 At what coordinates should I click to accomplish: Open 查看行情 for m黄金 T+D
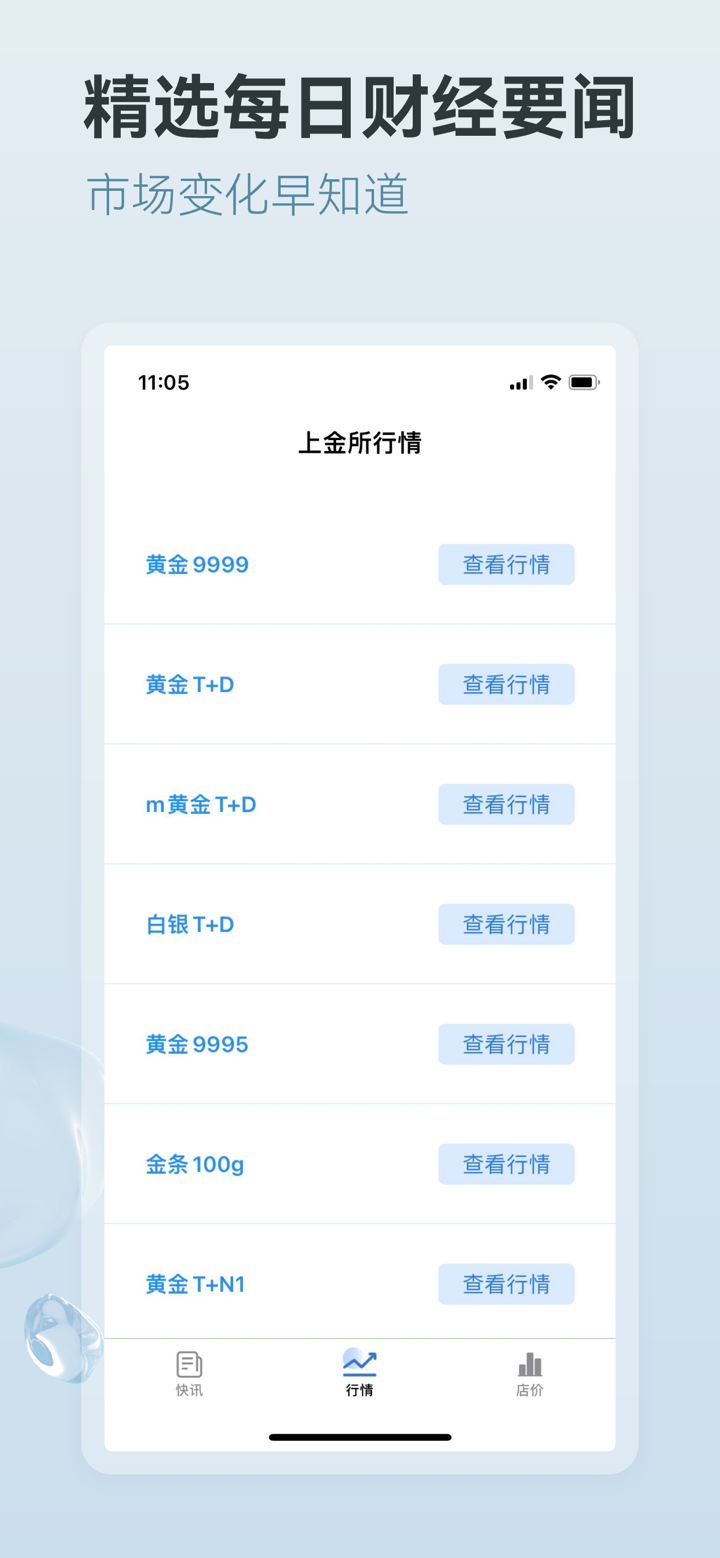(x=506, y=804)
